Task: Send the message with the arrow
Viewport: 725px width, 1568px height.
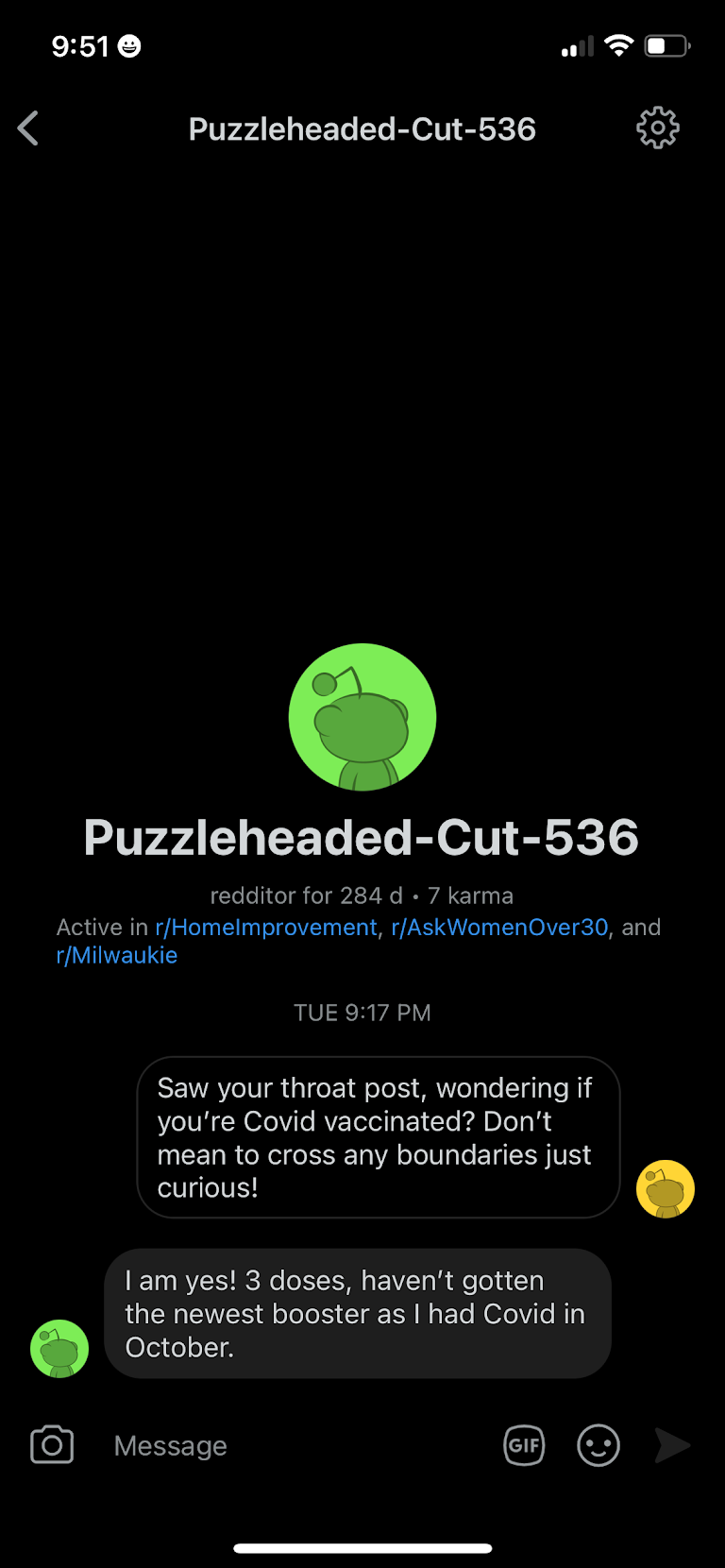Action: point(672,1445)
